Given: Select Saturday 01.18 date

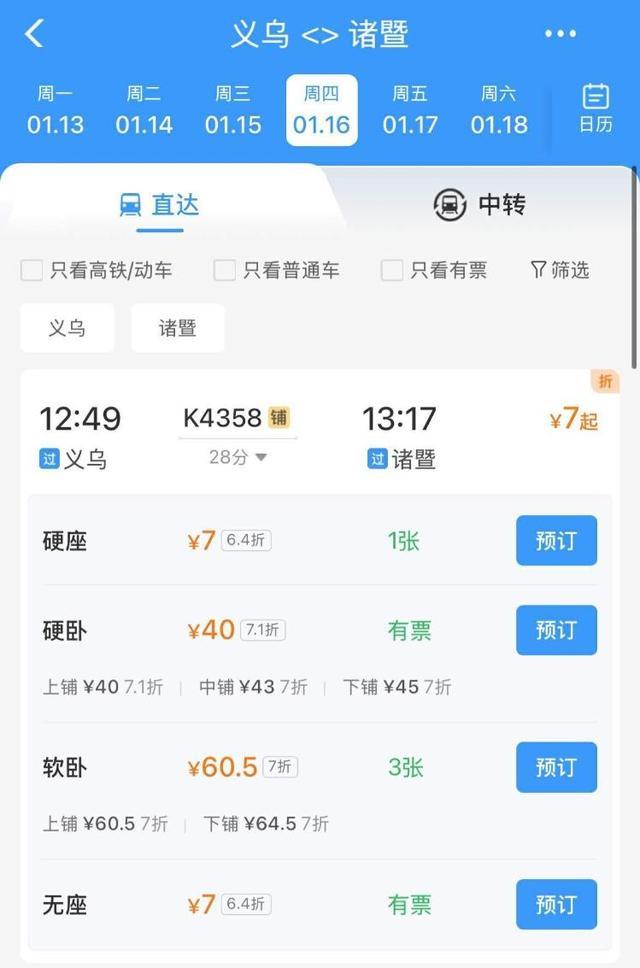Looking at the screenshot, I should (499, 111).
